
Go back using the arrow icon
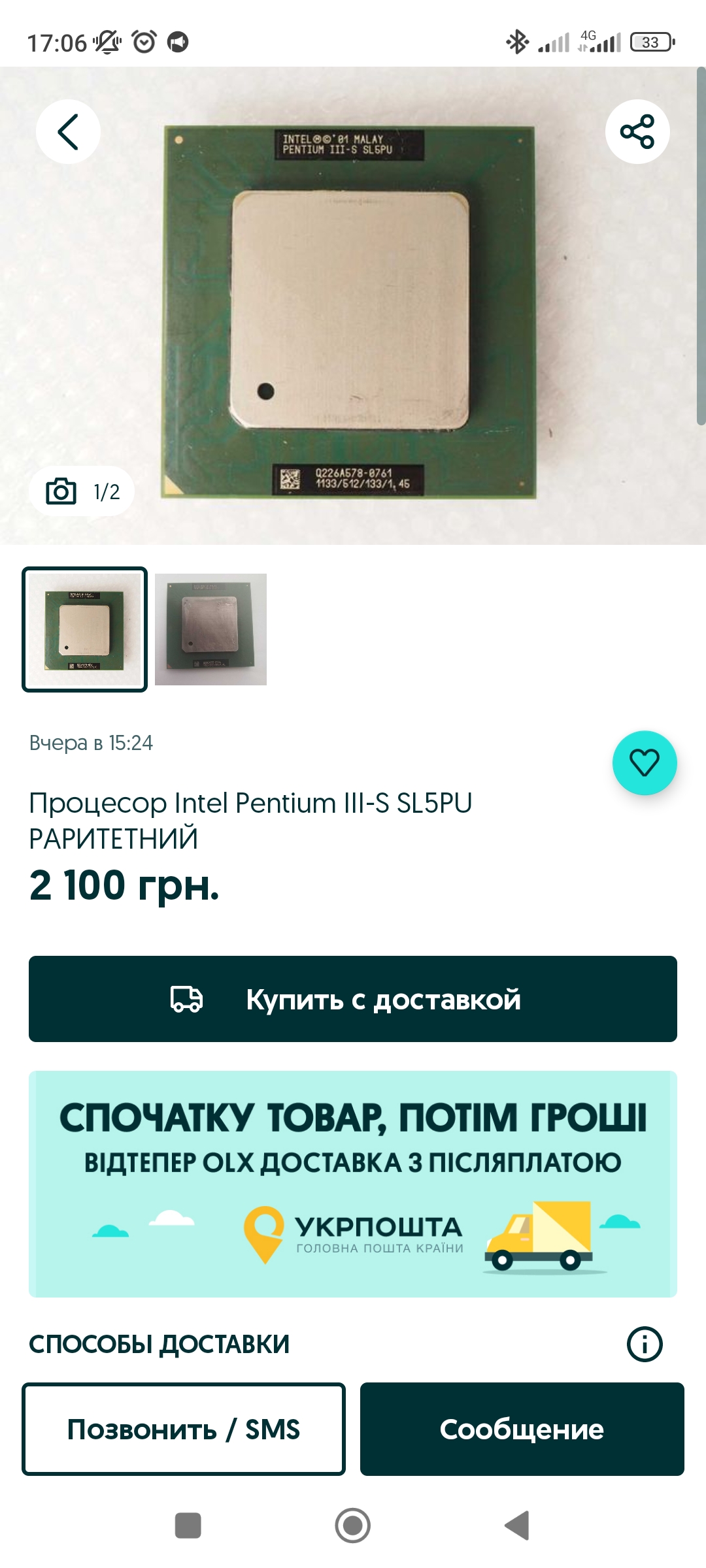(68, 132)
